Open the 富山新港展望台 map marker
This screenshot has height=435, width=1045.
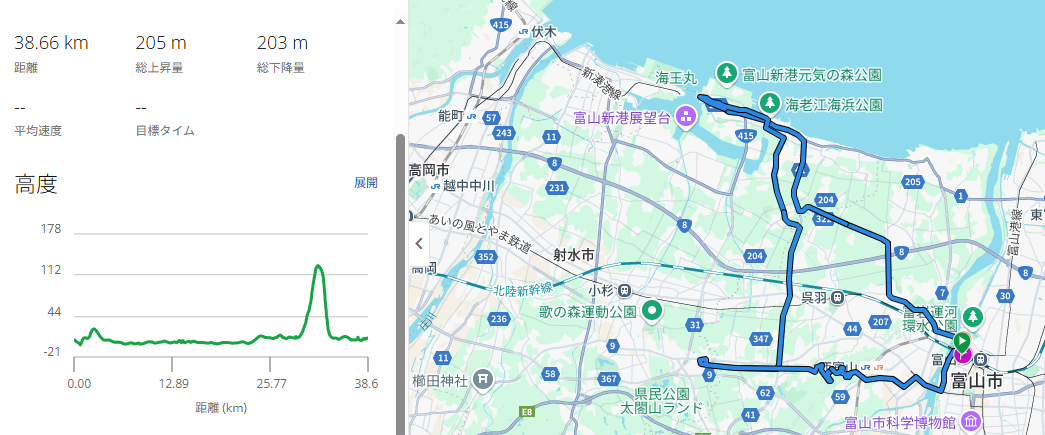[x=686, y=116]
